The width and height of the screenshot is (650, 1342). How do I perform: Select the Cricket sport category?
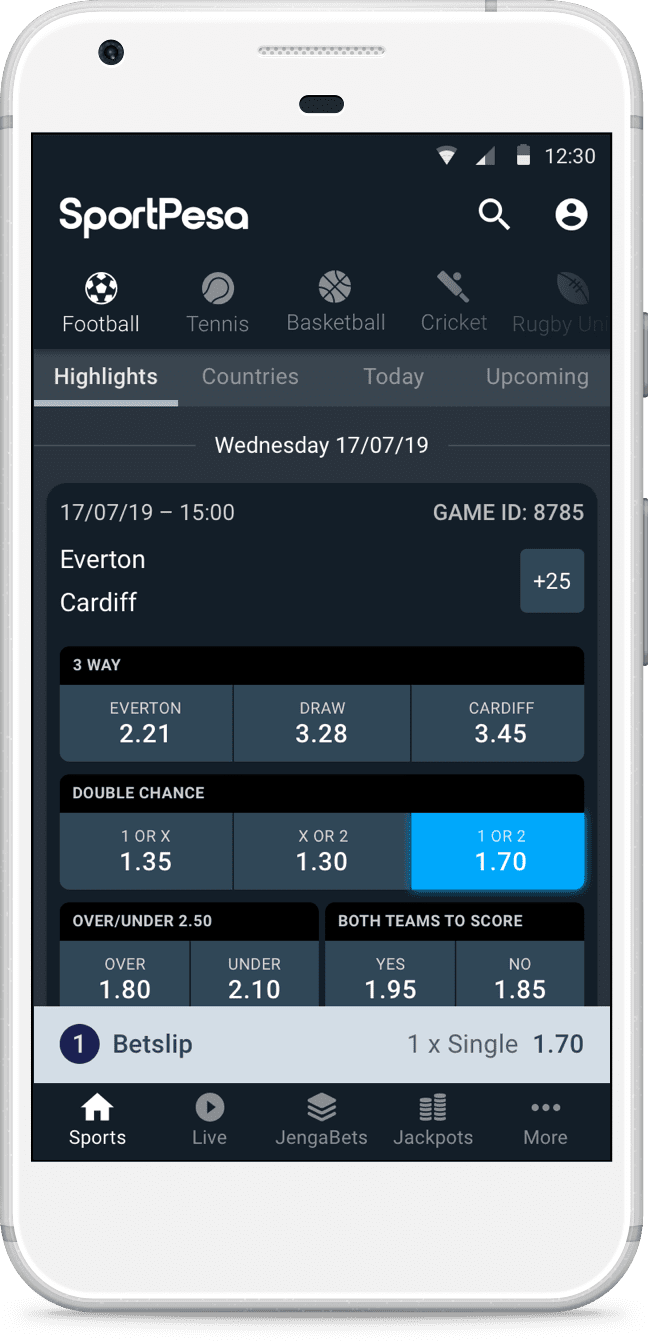454,303
